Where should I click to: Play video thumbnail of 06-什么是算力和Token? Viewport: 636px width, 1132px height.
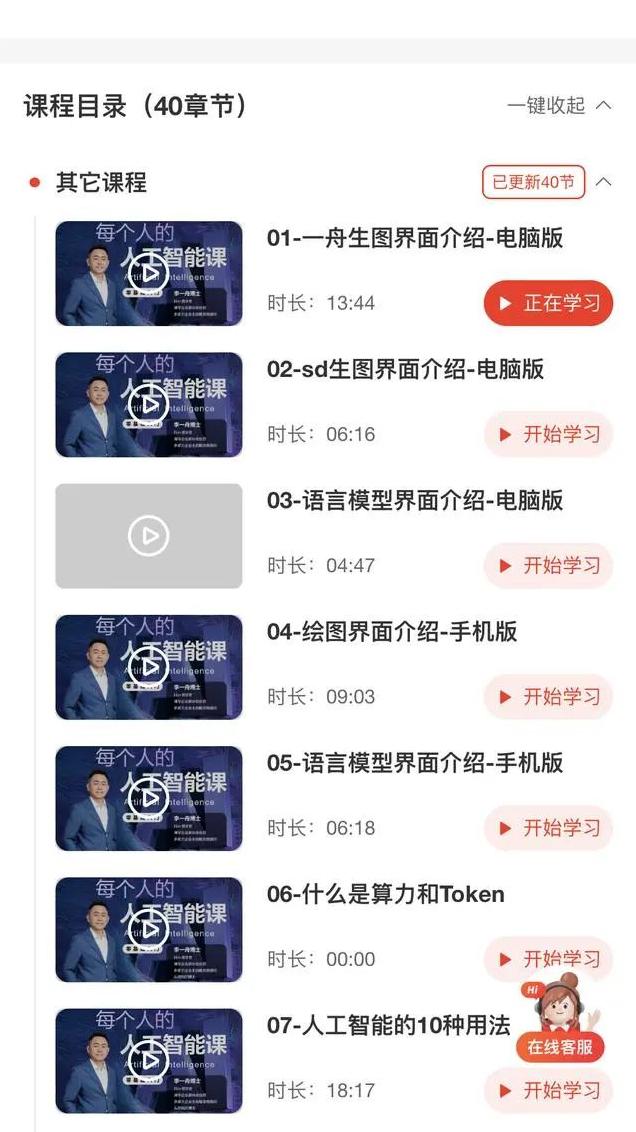(149, 929)
